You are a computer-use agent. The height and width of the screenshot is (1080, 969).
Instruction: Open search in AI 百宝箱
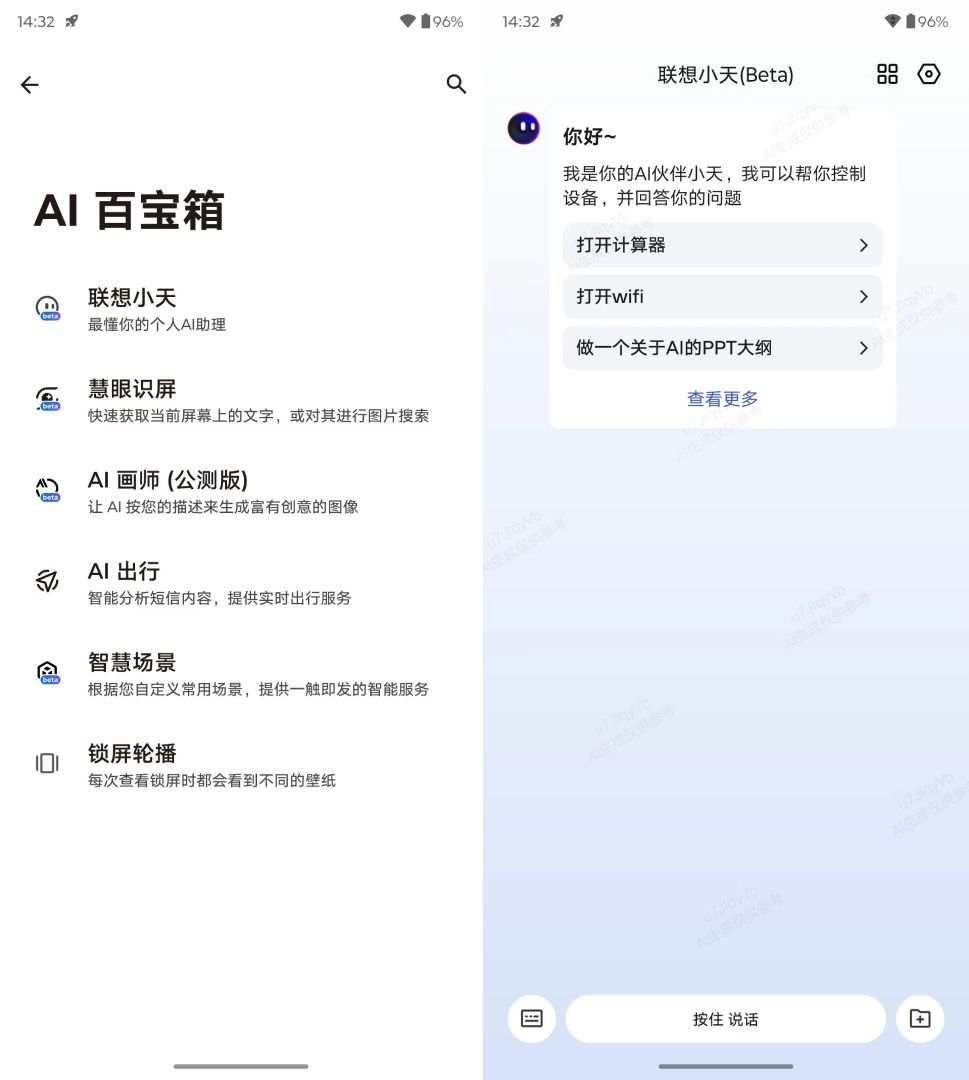[456, 85]
